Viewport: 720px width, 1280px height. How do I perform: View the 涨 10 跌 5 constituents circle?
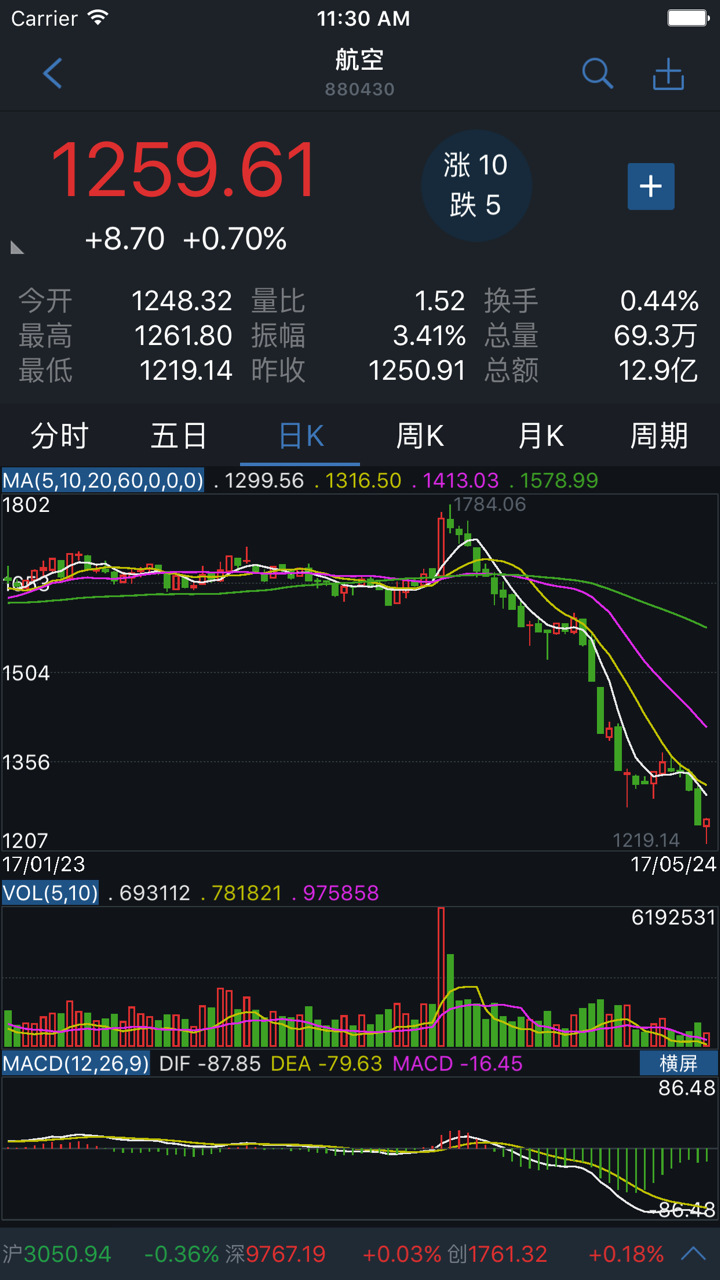476,186
